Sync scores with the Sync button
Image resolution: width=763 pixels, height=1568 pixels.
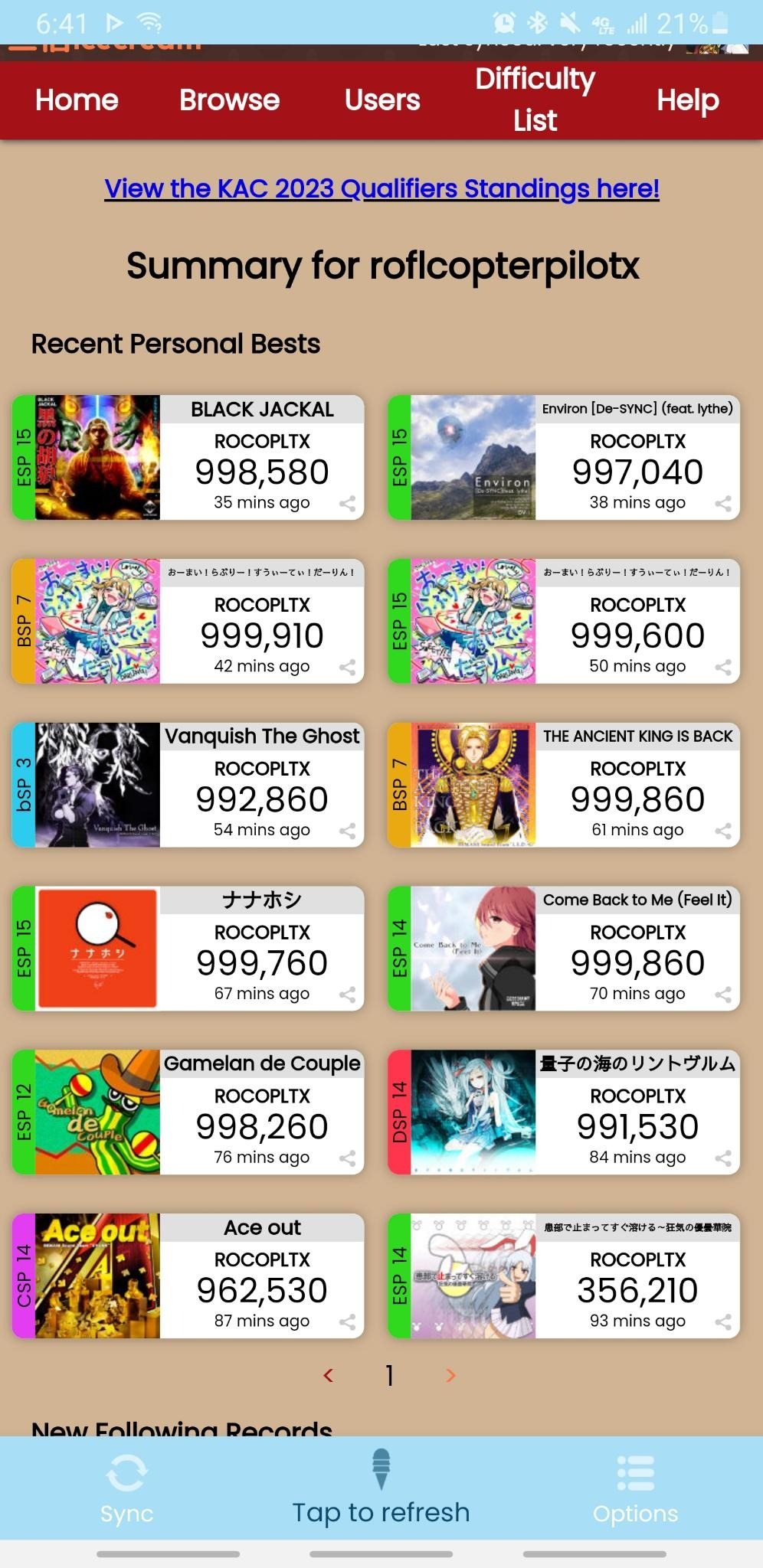[x=127, y=1488]
